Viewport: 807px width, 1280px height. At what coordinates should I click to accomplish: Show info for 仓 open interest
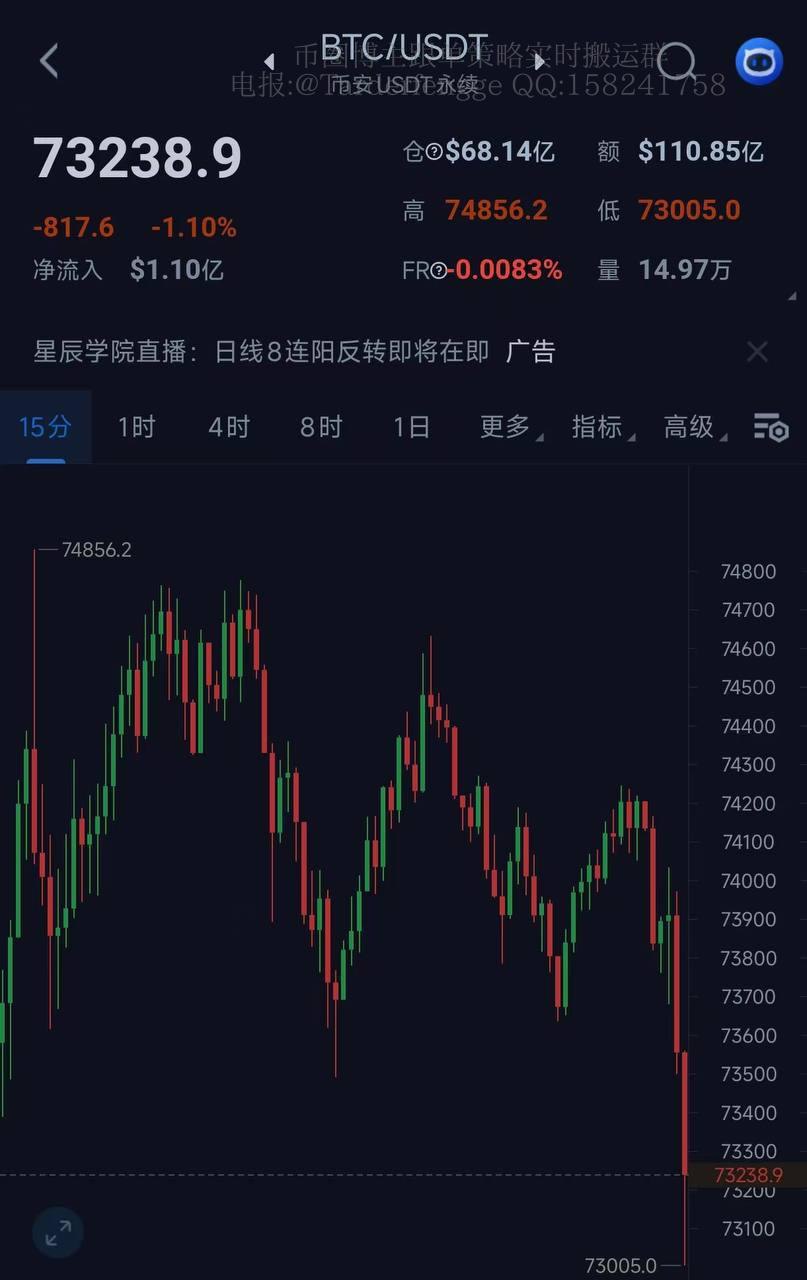(x=434, y=152)
